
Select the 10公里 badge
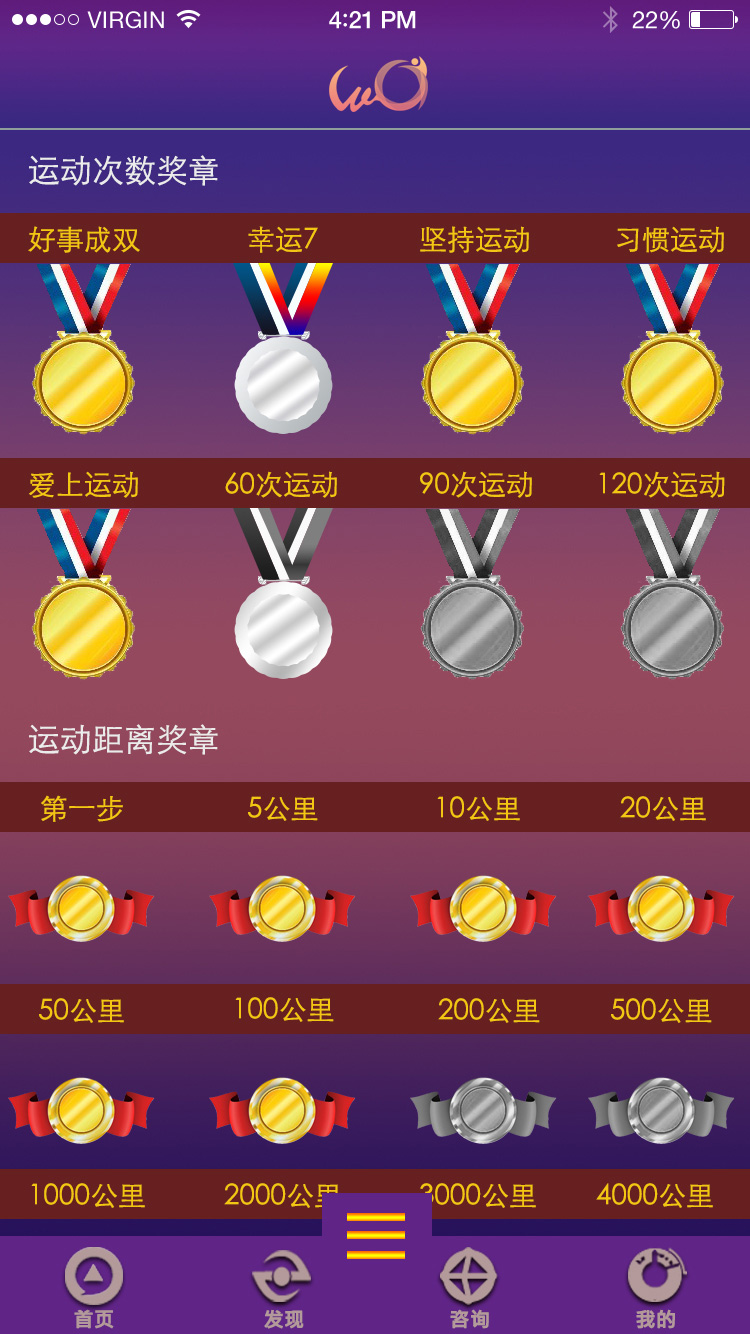pos(483,908)
